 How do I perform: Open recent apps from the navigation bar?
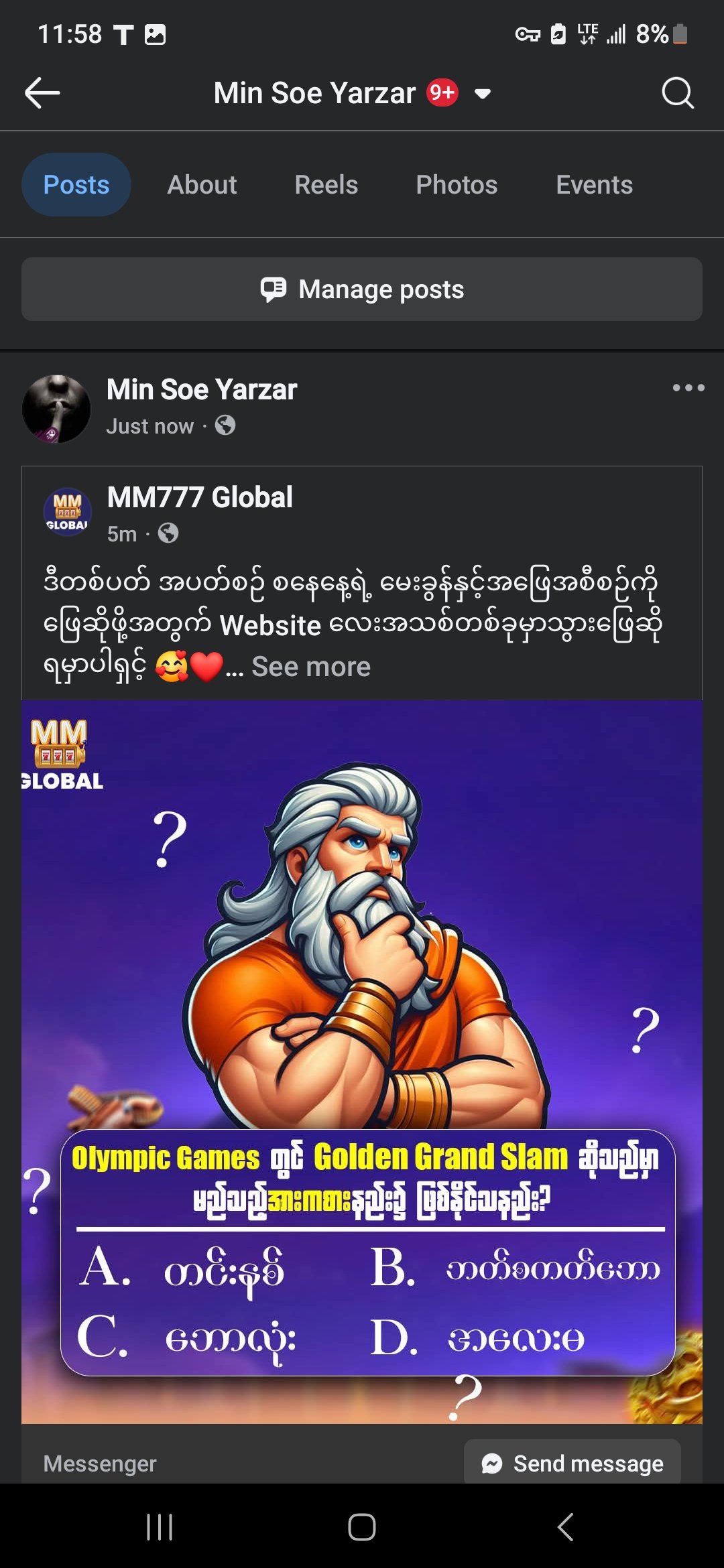click(160, 1527)
